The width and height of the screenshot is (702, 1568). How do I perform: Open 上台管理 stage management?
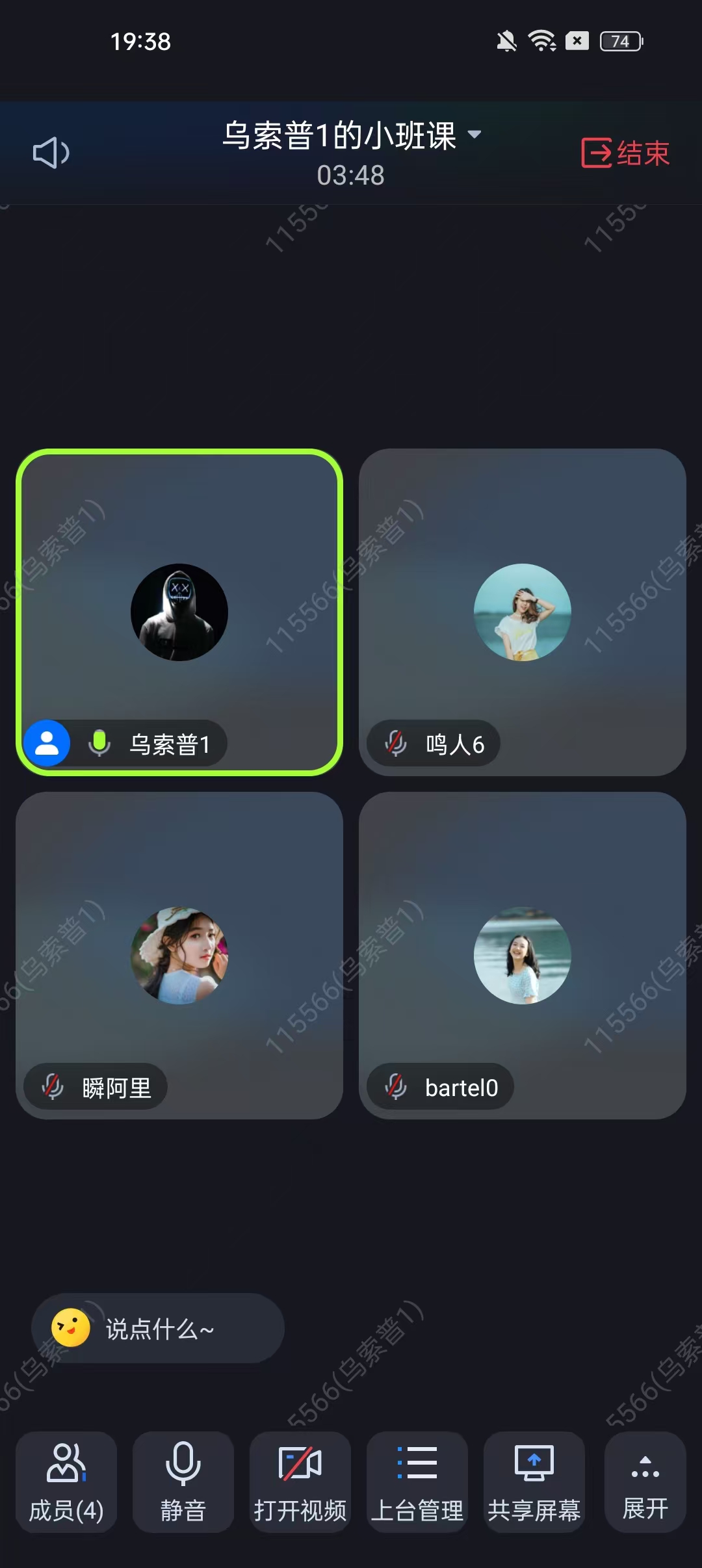(417, 1482)
